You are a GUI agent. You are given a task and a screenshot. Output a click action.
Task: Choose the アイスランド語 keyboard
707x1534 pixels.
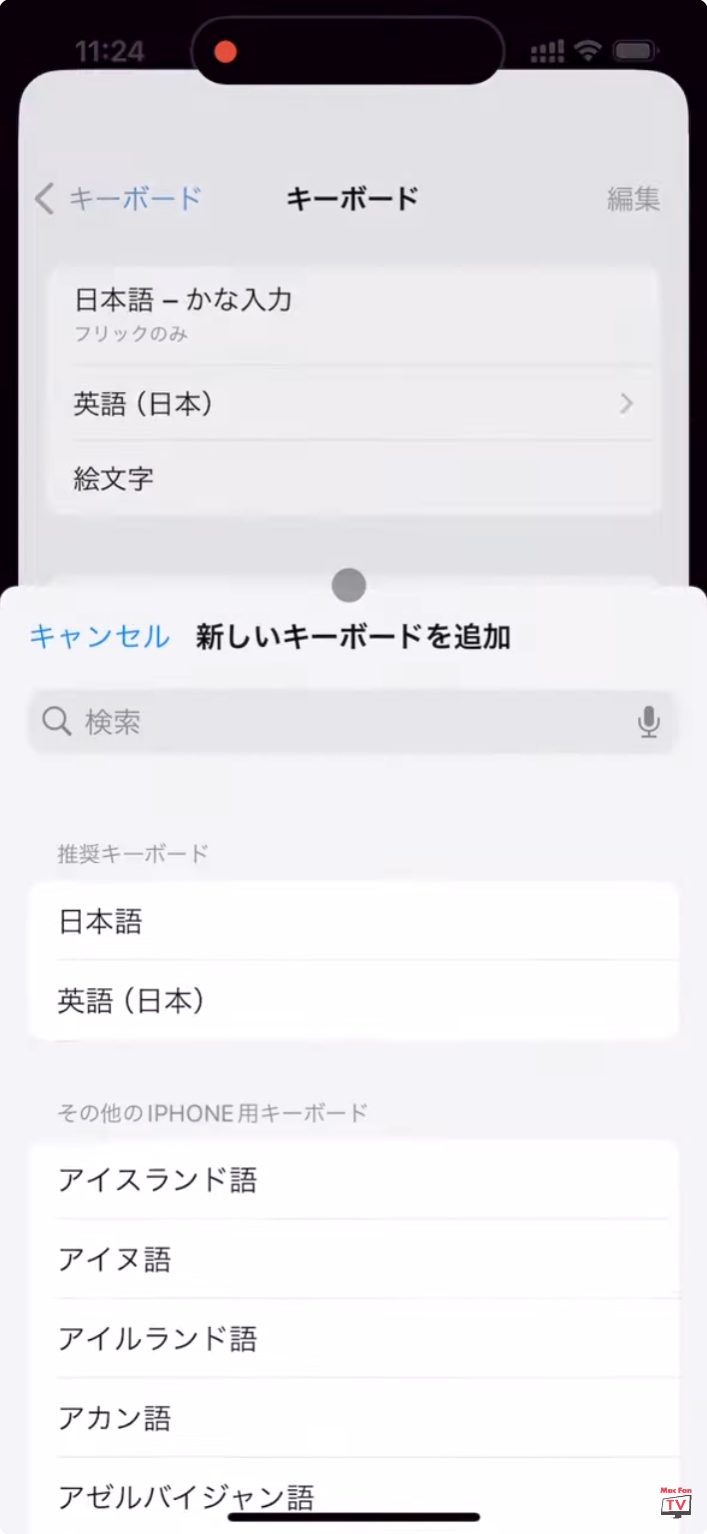(x=353, y=1179)
